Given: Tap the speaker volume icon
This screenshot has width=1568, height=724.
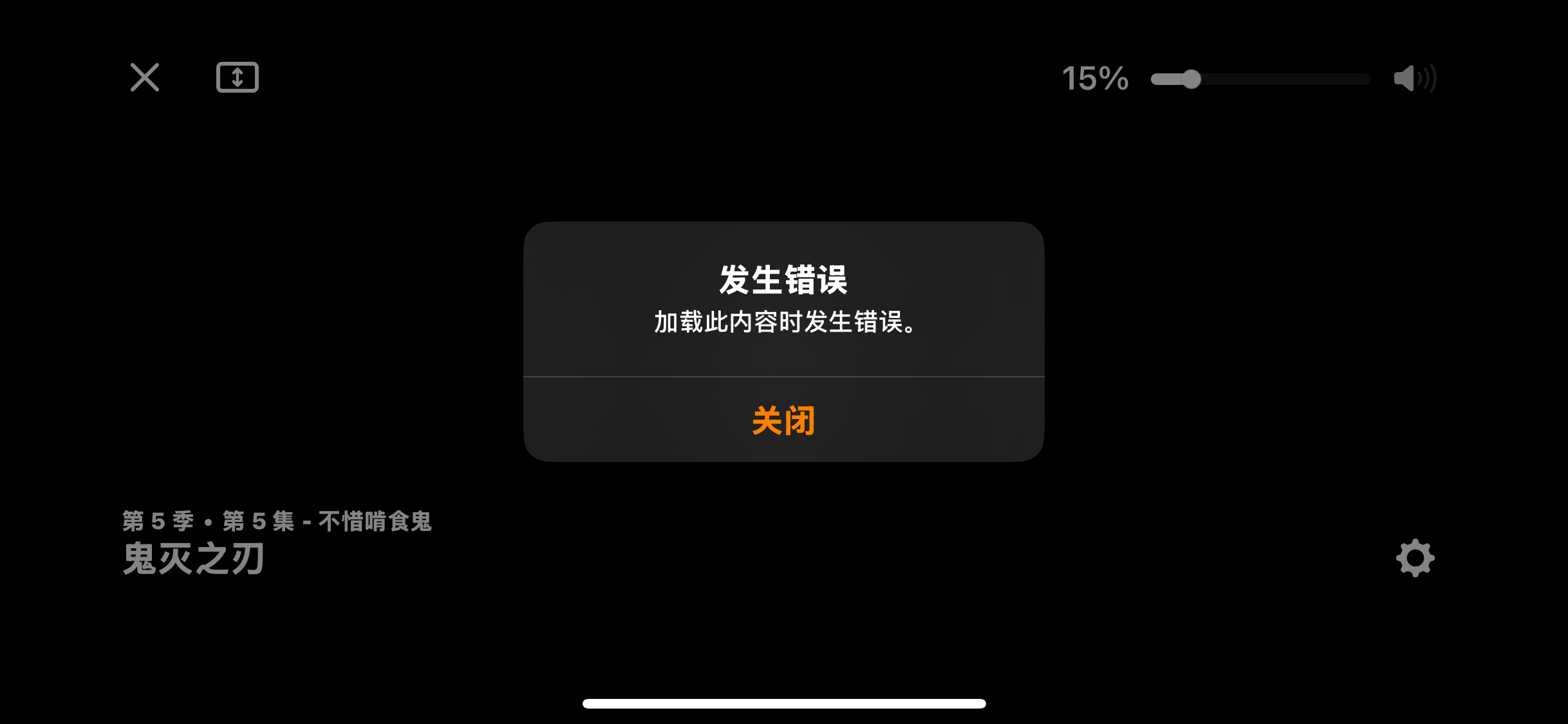Looking at the screenshot, I should (1415, 79).
